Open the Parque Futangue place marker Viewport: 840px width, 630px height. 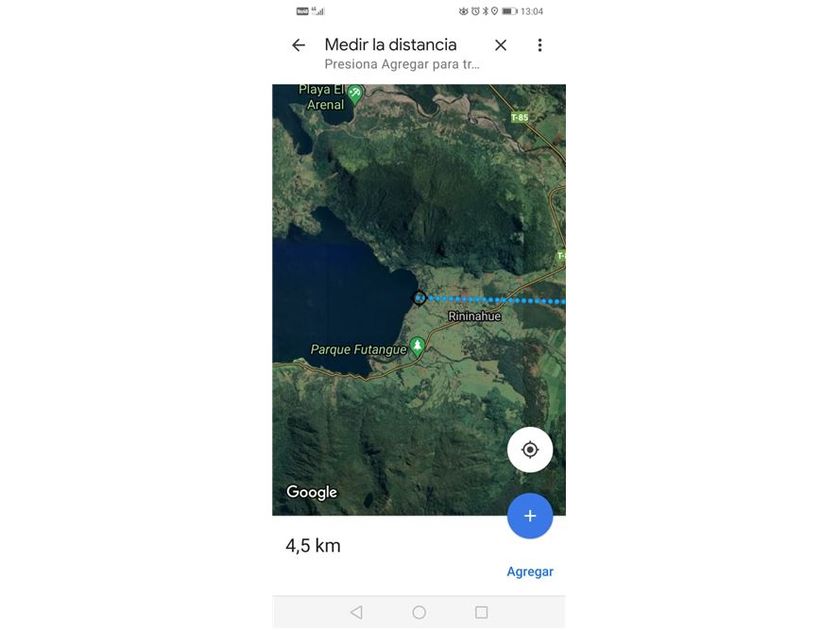(418, 346)
